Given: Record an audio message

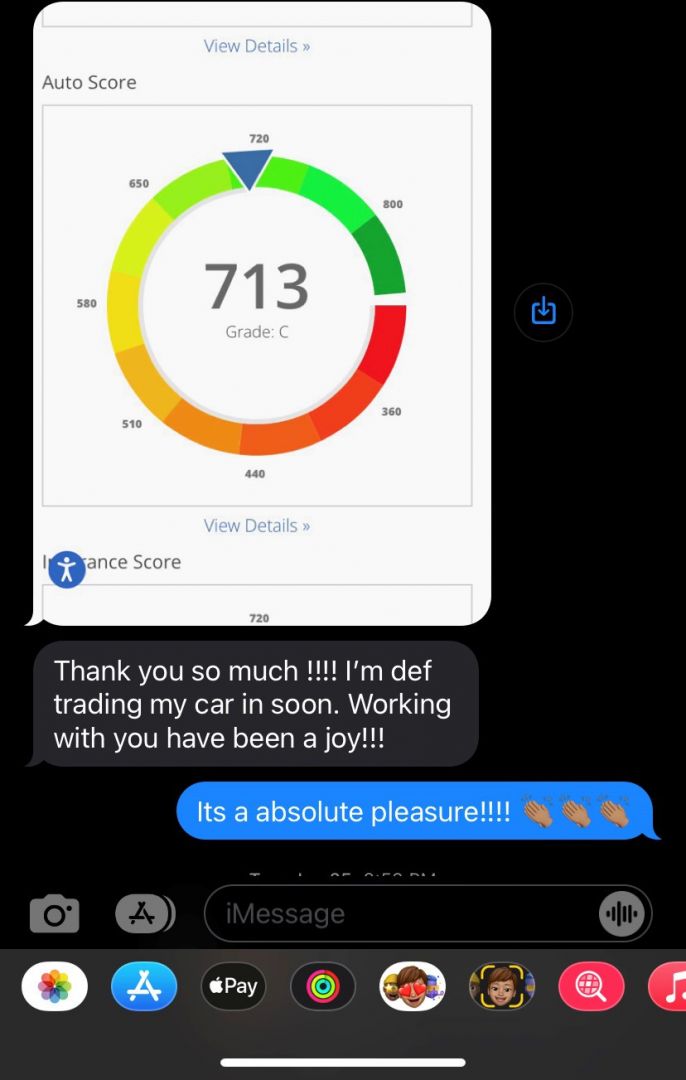Looking at the screenshot, I should tap(622, 914).
